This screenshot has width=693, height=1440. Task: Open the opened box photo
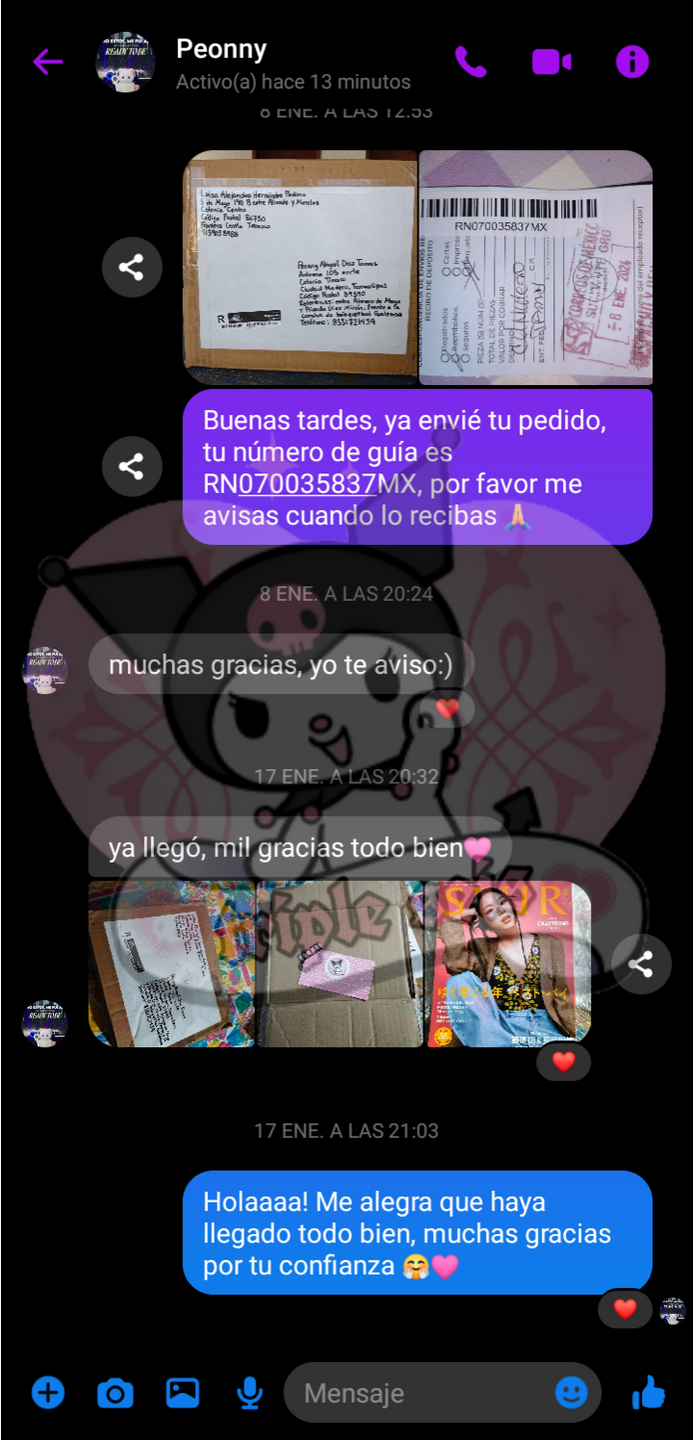[340, 964]
